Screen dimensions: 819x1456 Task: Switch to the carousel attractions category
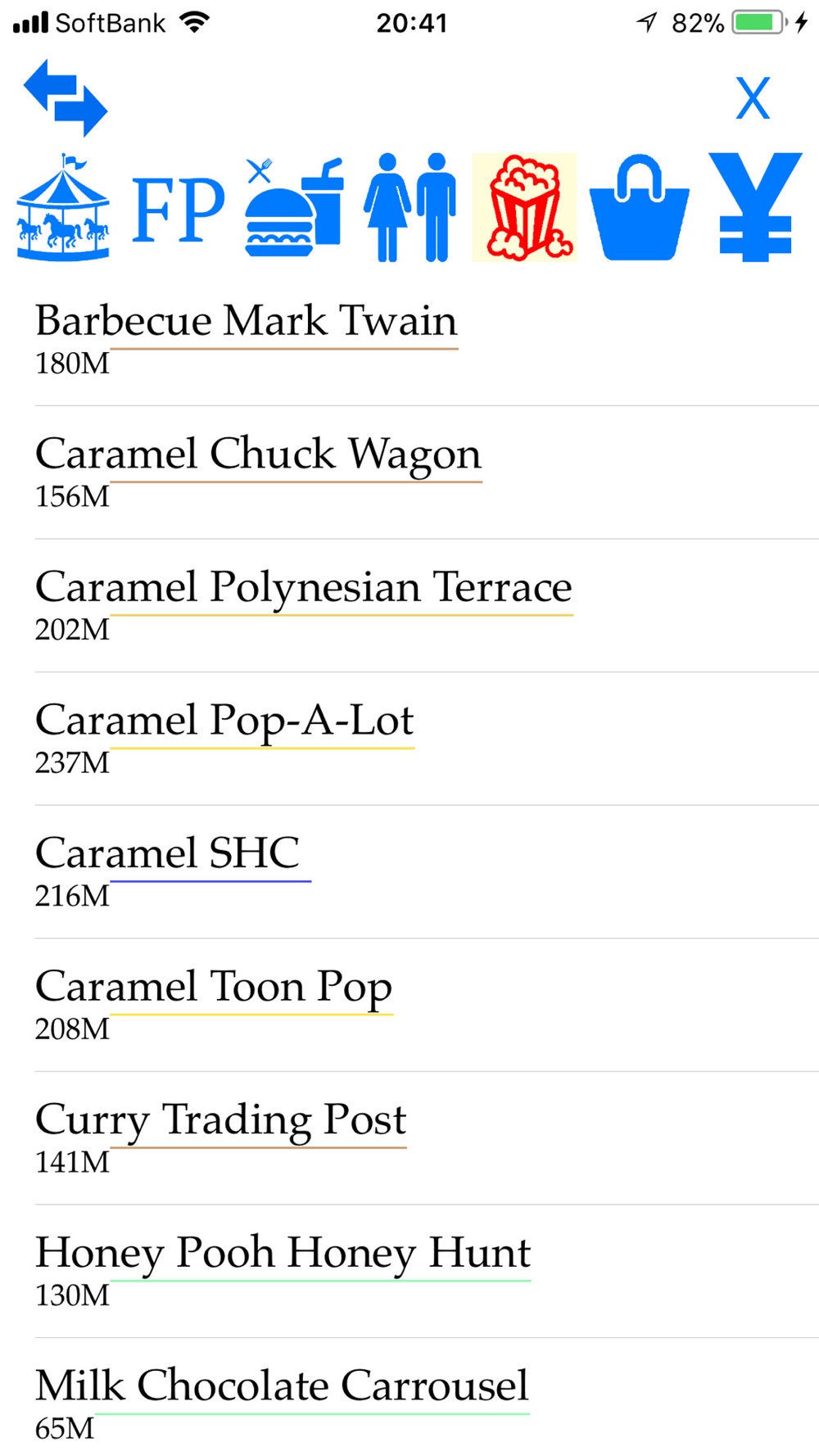pyautogui.click(x=64, y=208)
